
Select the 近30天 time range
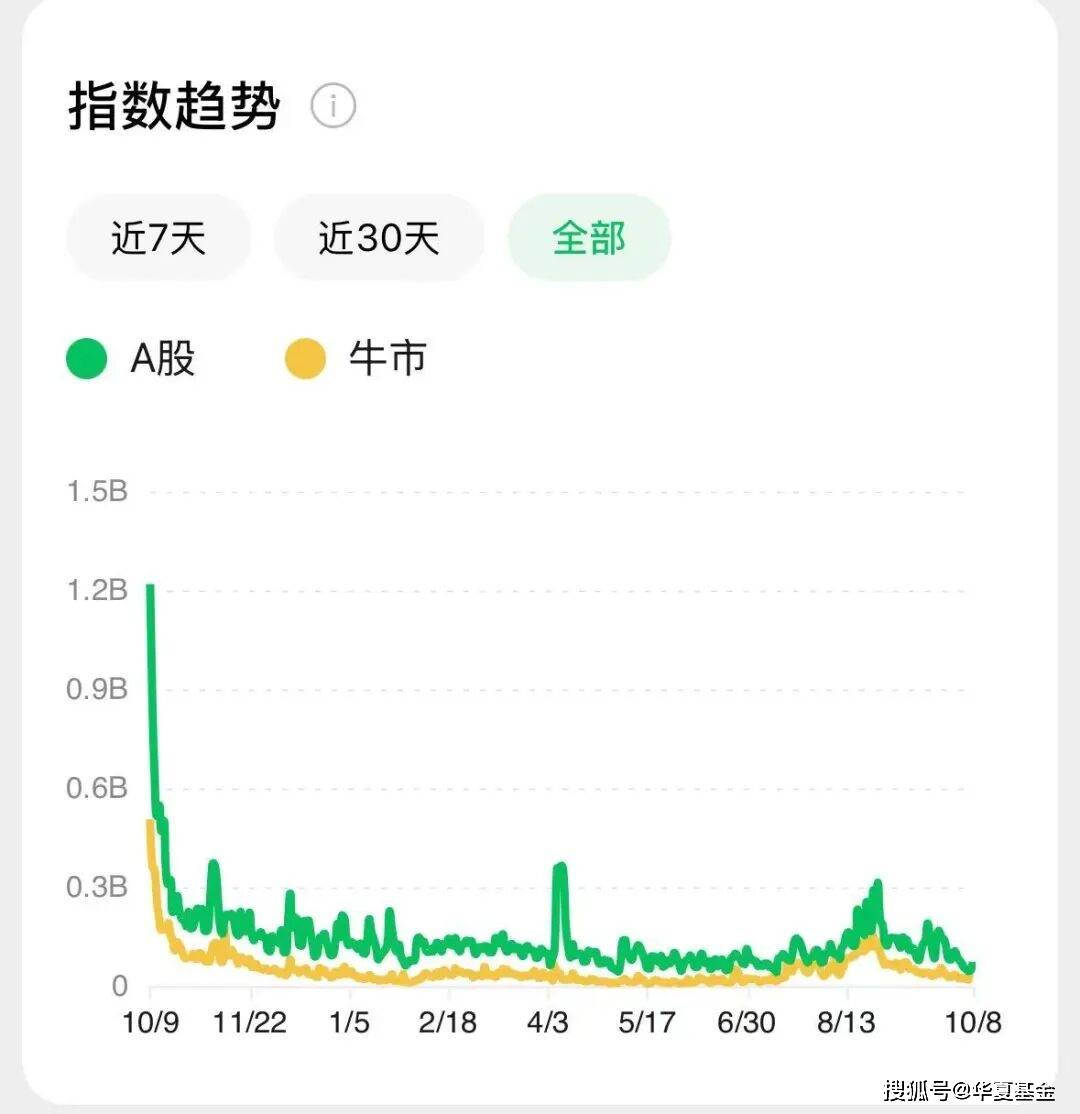point(379,238)
